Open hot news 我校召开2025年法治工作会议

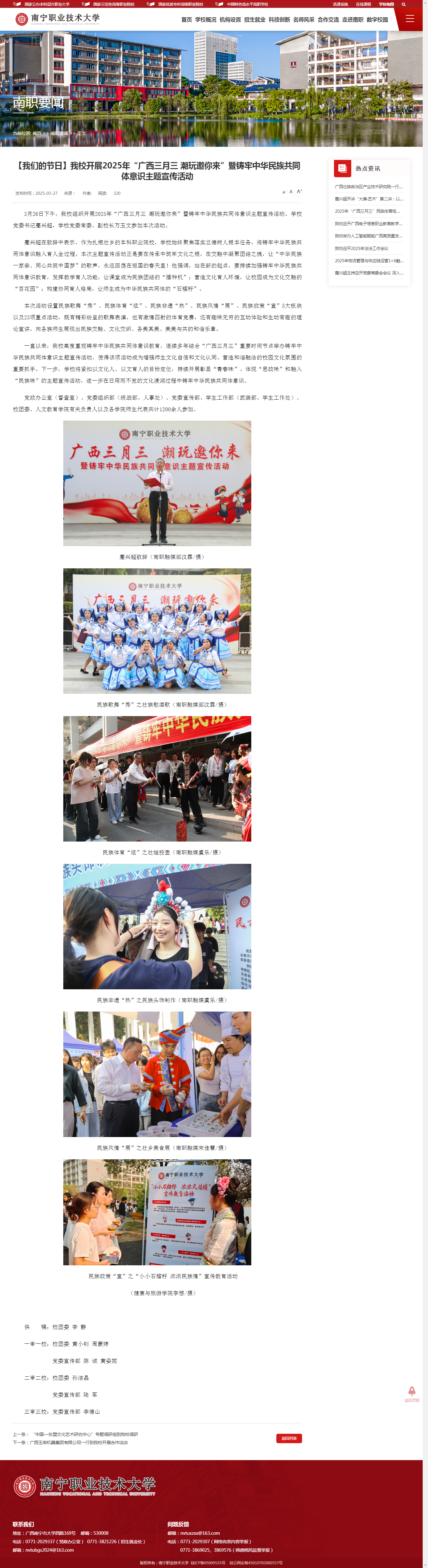[x=361, y=248]
